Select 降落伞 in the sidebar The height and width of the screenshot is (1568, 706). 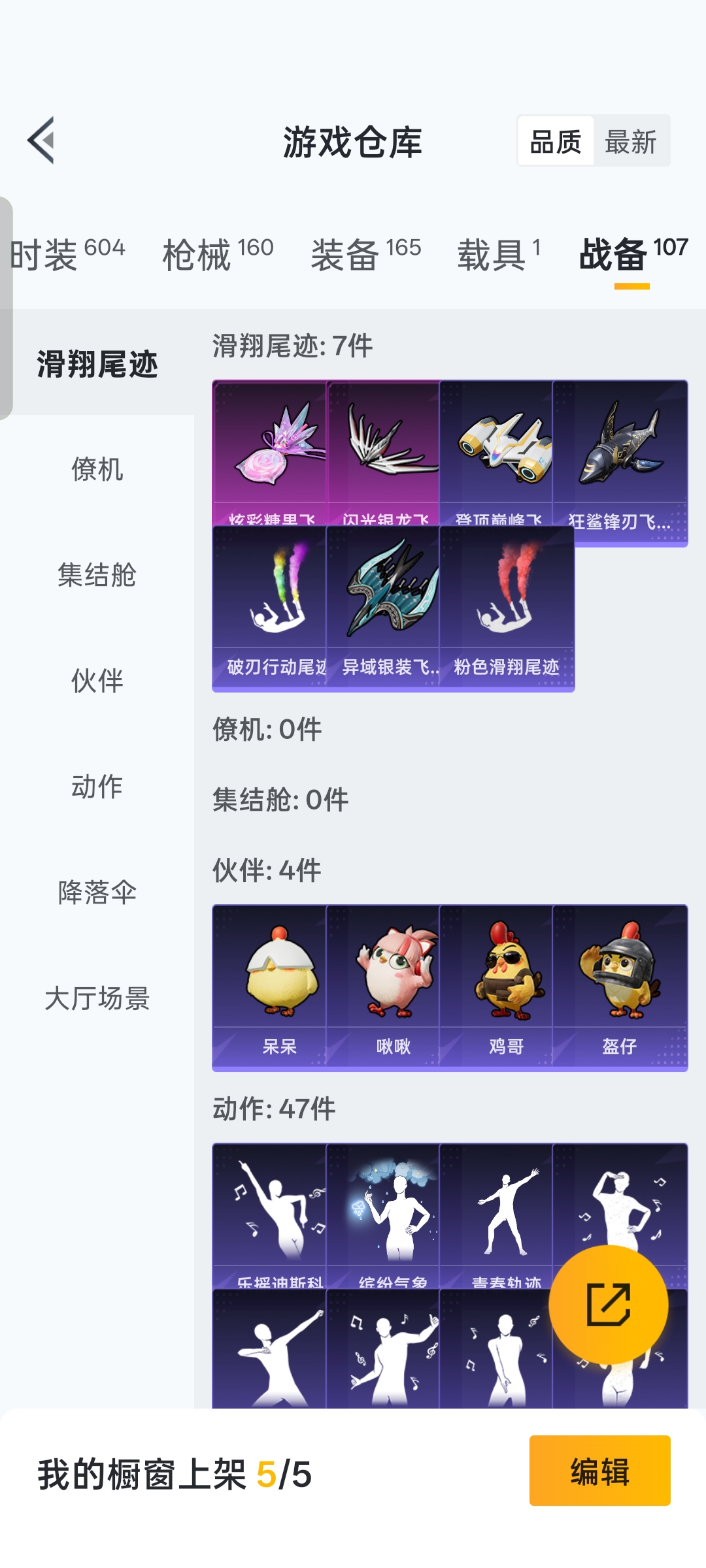coord(97,892)
